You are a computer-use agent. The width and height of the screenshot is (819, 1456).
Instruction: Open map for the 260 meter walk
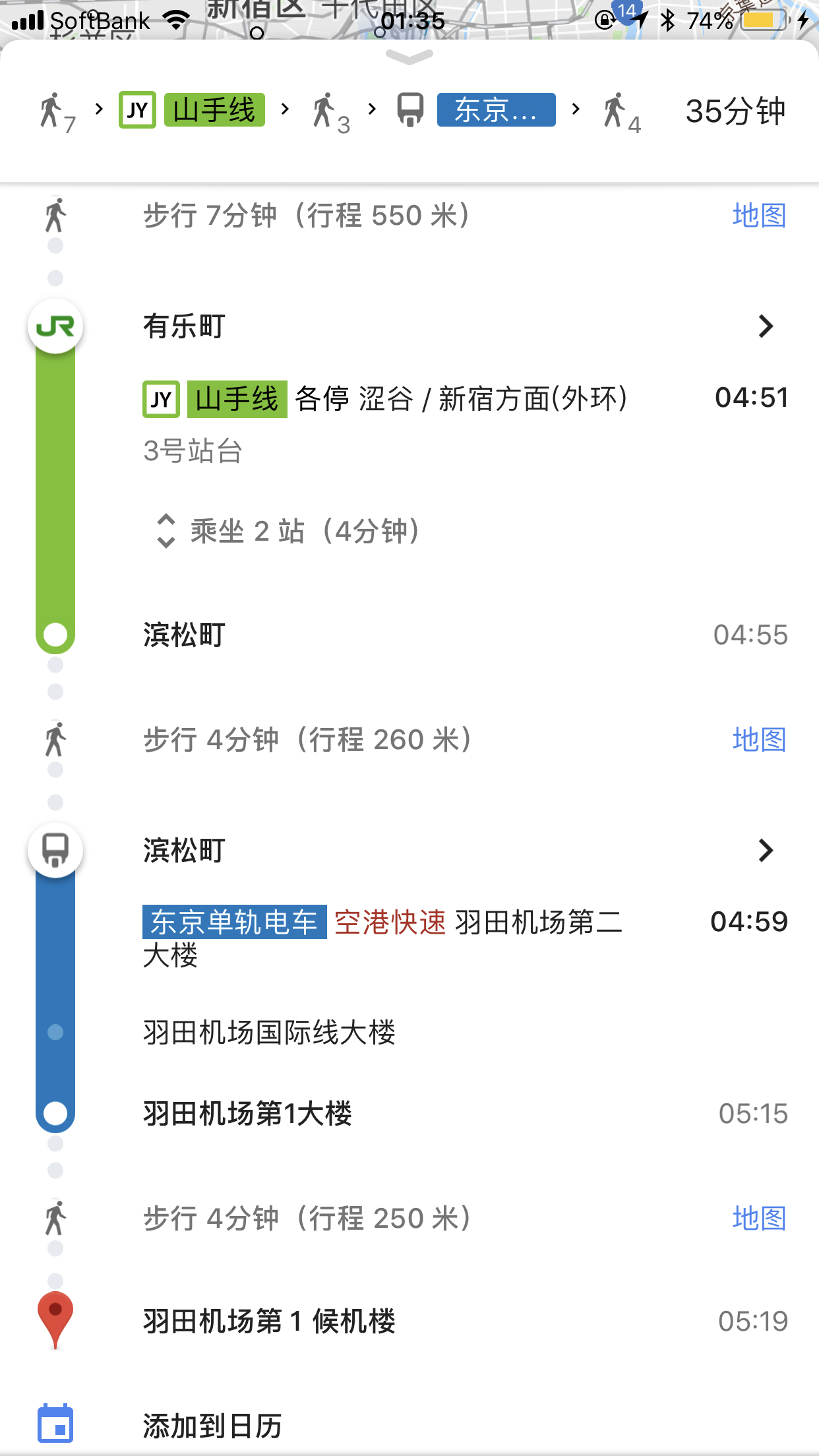point(759,740)
